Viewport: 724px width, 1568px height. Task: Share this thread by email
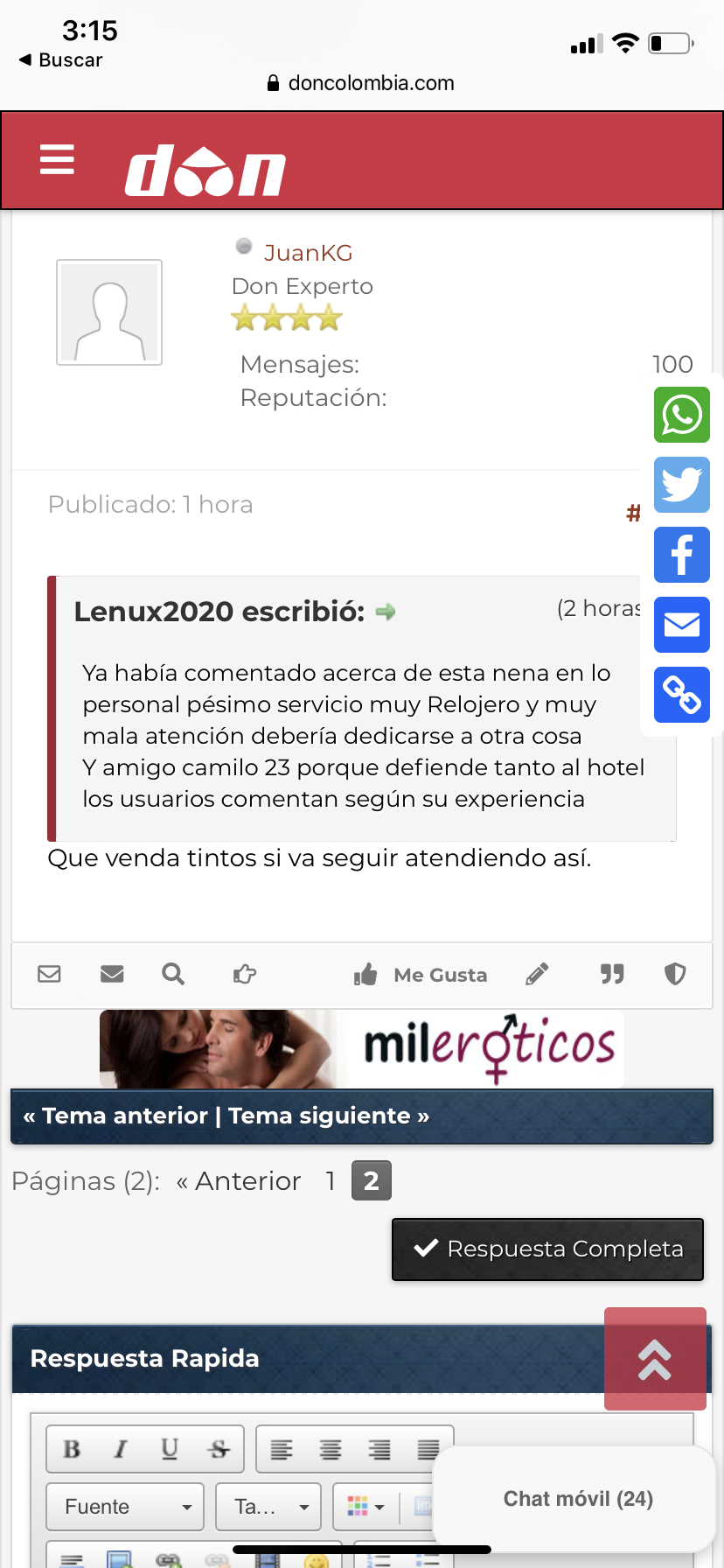(682, 625)
